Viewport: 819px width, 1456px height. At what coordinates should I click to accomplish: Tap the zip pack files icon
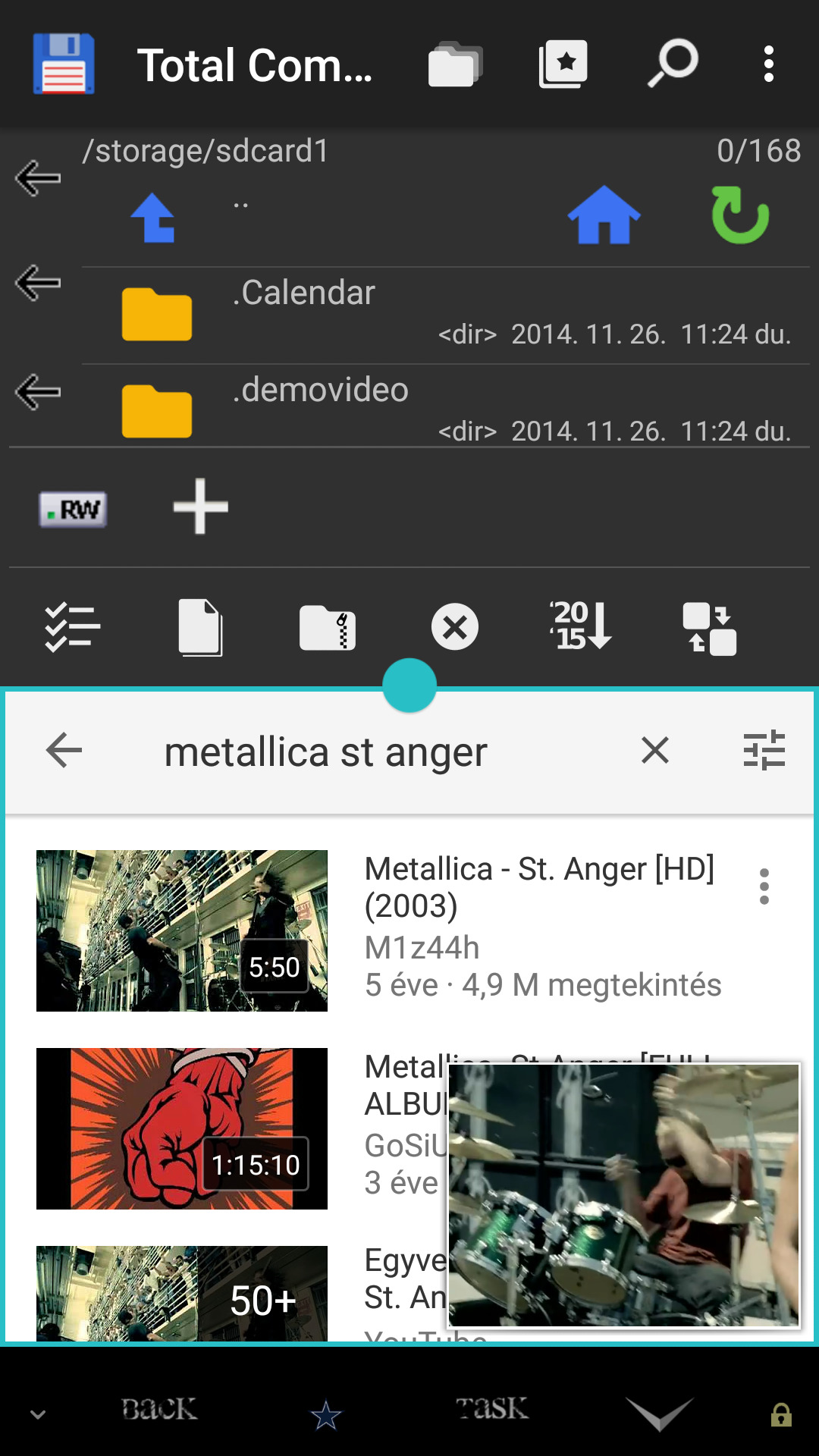click(x=328, y=627)
